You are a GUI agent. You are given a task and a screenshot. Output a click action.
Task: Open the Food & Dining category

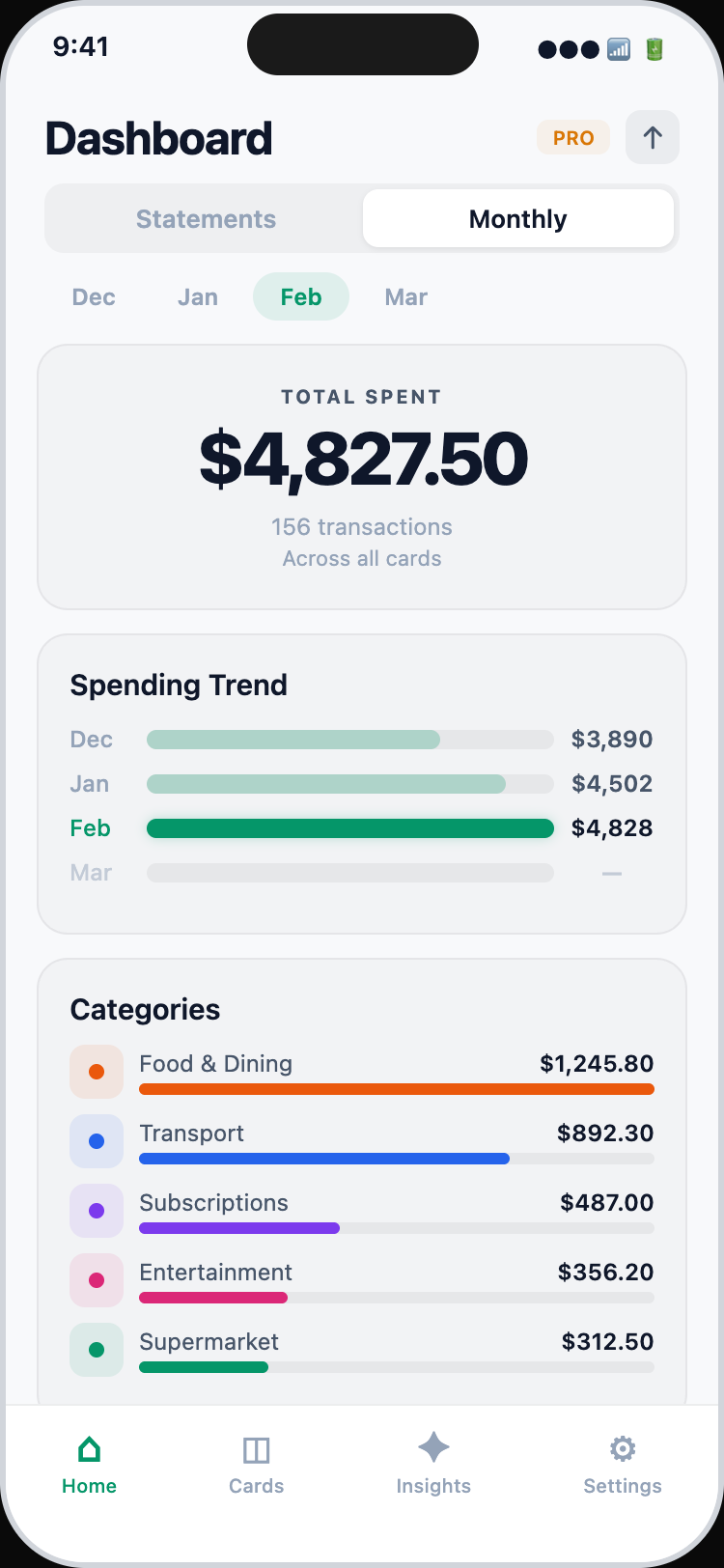pyautogui.click(x=362, y=1072)
